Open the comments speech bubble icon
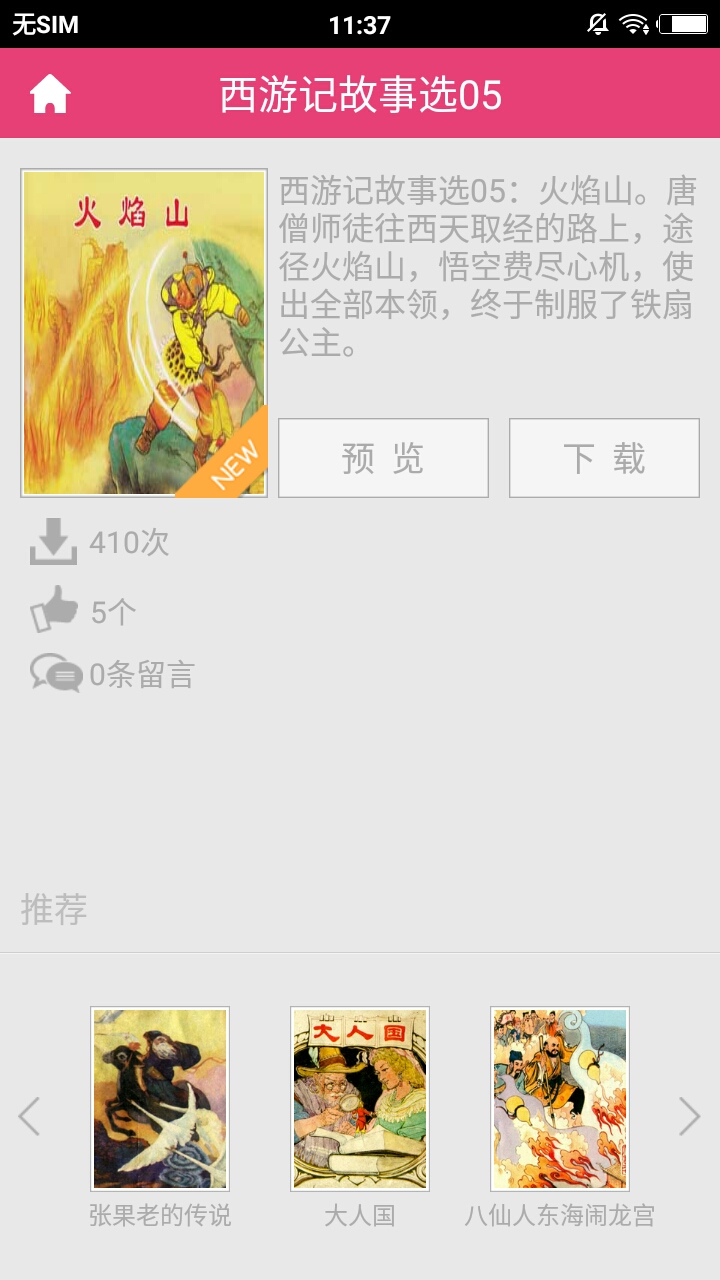720x1280 pixels. (56, 673)
